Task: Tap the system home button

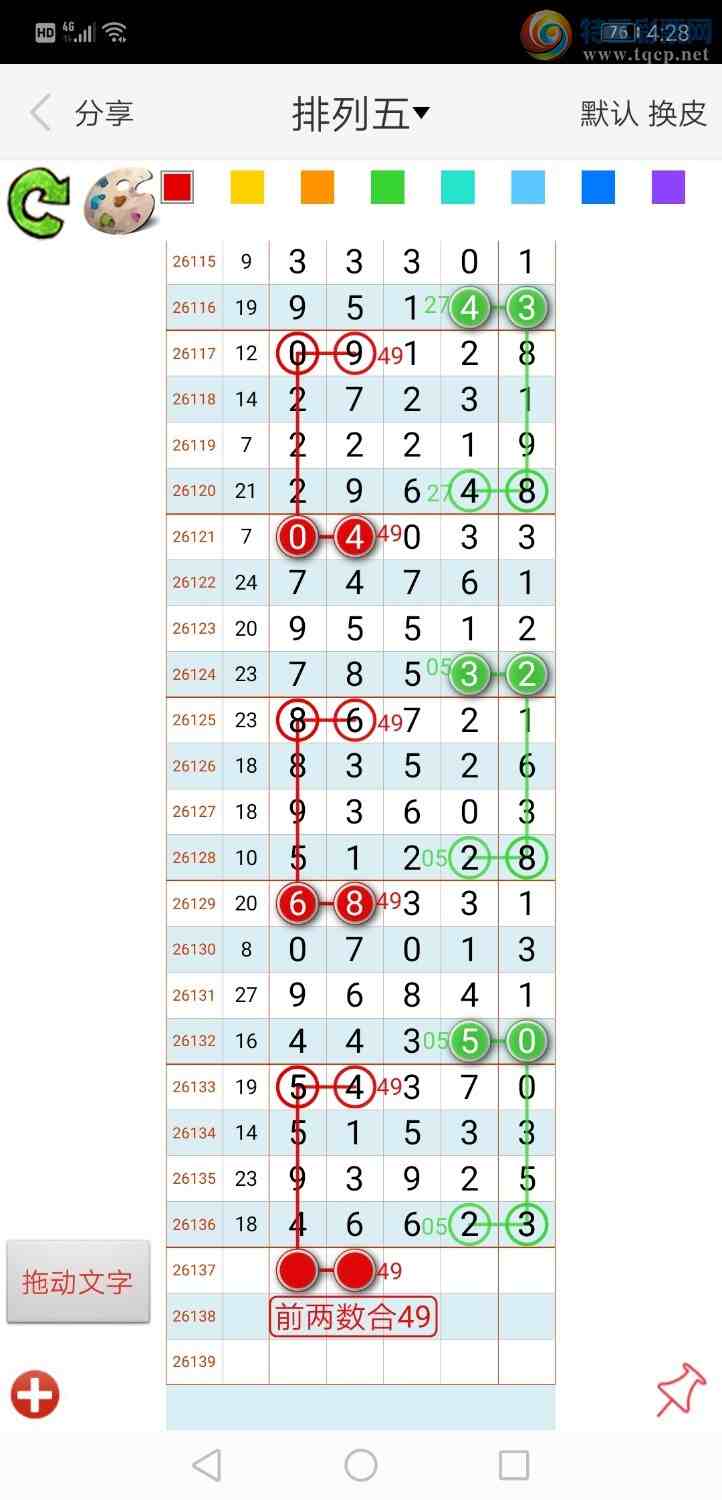Action: pyautogui.click(x=361, y=1465)
